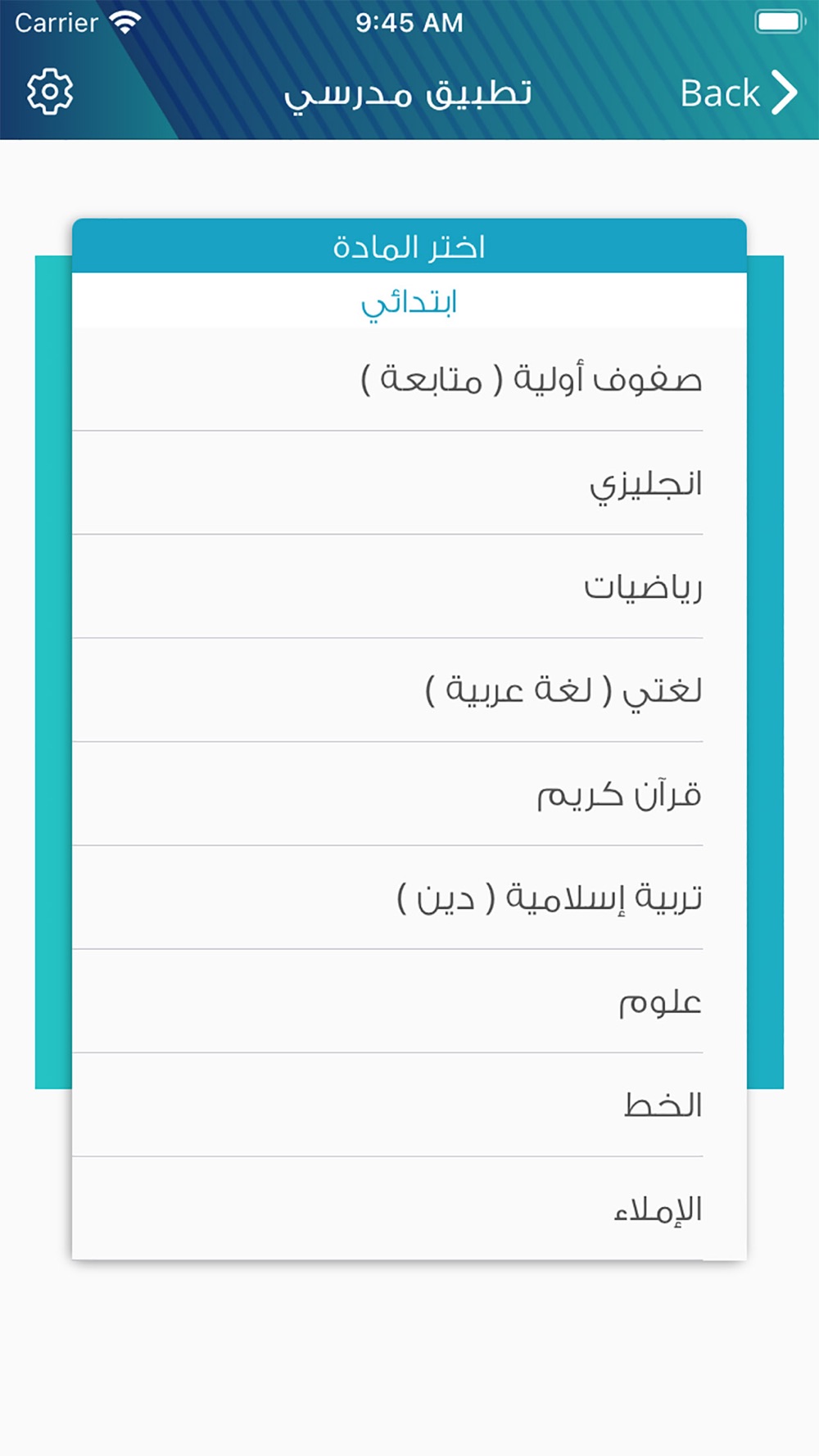Viewport: 819px width, 1456px height.
Task: Open the الإملاء subject
Action: (658, 1210)
